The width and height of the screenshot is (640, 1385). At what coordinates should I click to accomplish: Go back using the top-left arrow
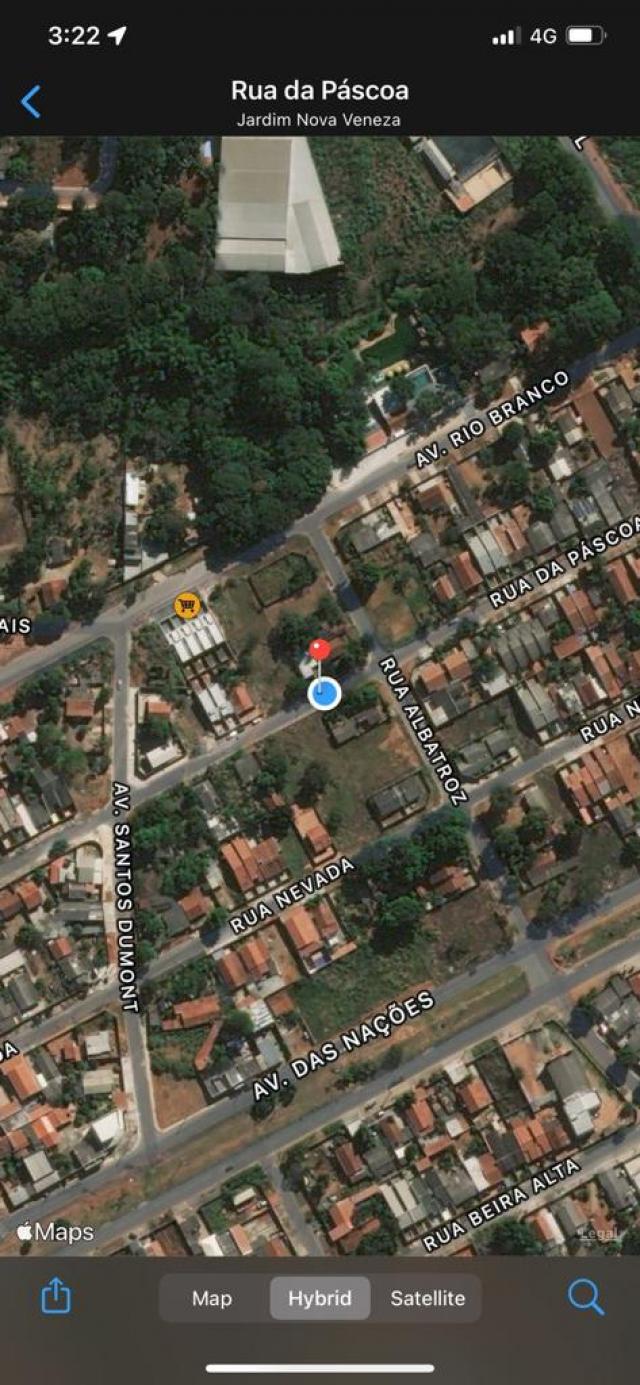coord(31,102)
